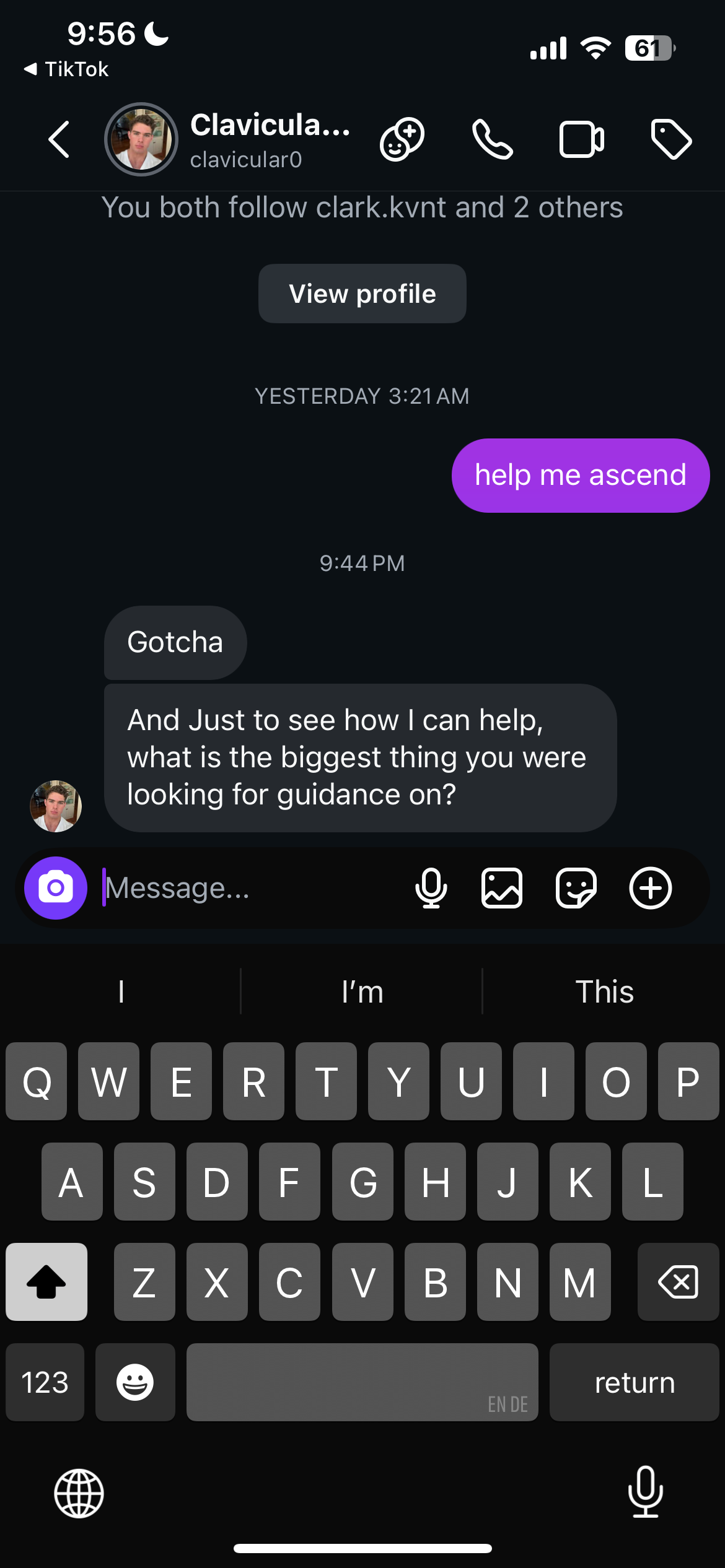This screenshot has height=1568, width=725.
Task: Start keyboard dictation microphone
Action: click(x=646, y=1492)
